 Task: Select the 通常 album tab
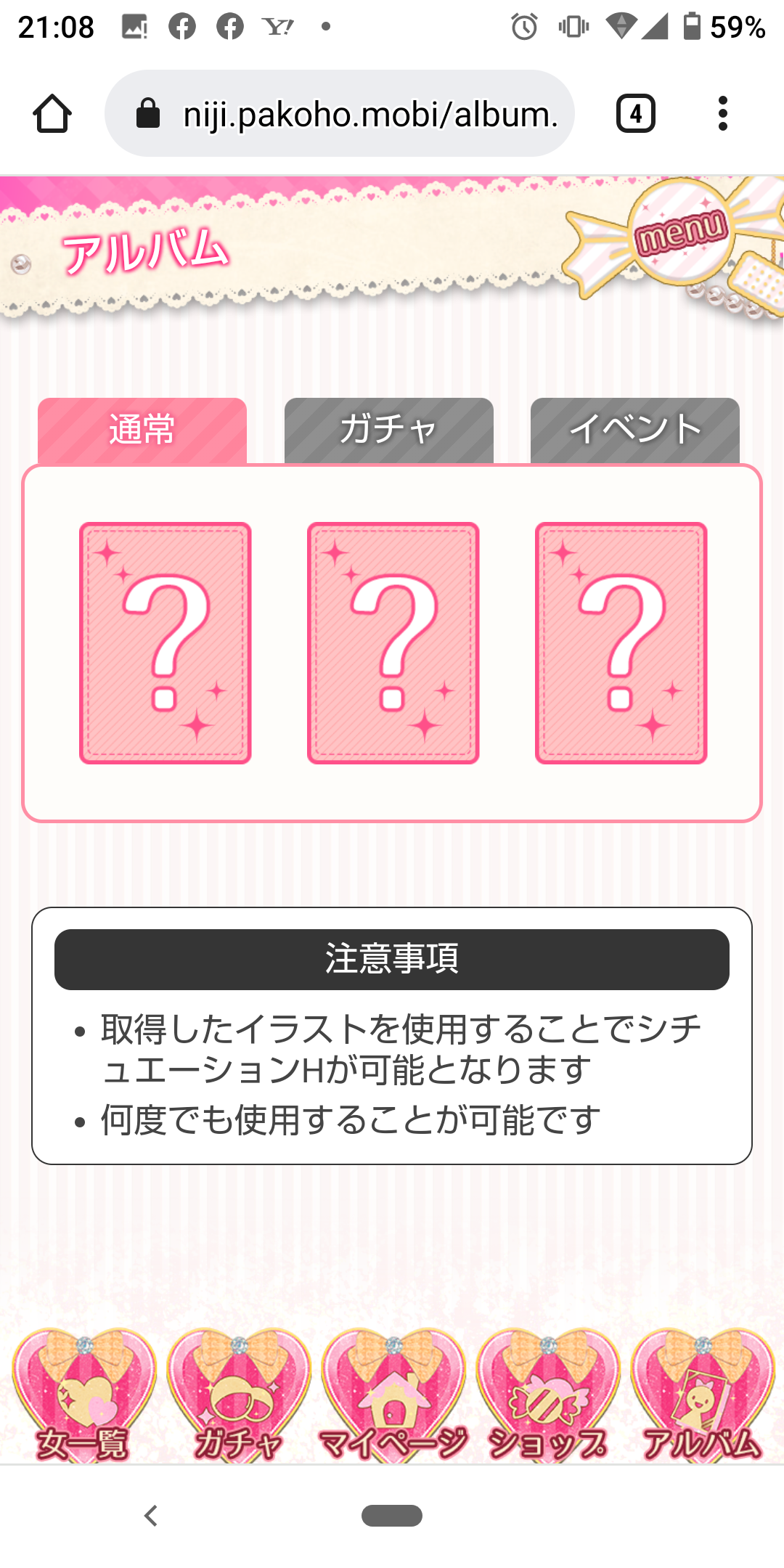pos(142,430)
